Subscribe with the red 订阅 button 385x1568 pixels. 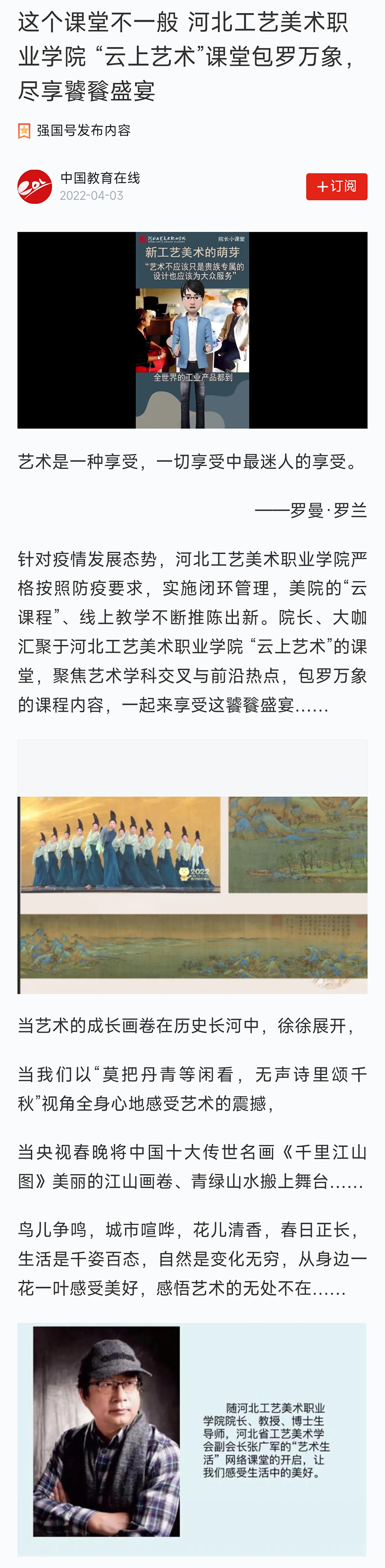pos(336,186)
